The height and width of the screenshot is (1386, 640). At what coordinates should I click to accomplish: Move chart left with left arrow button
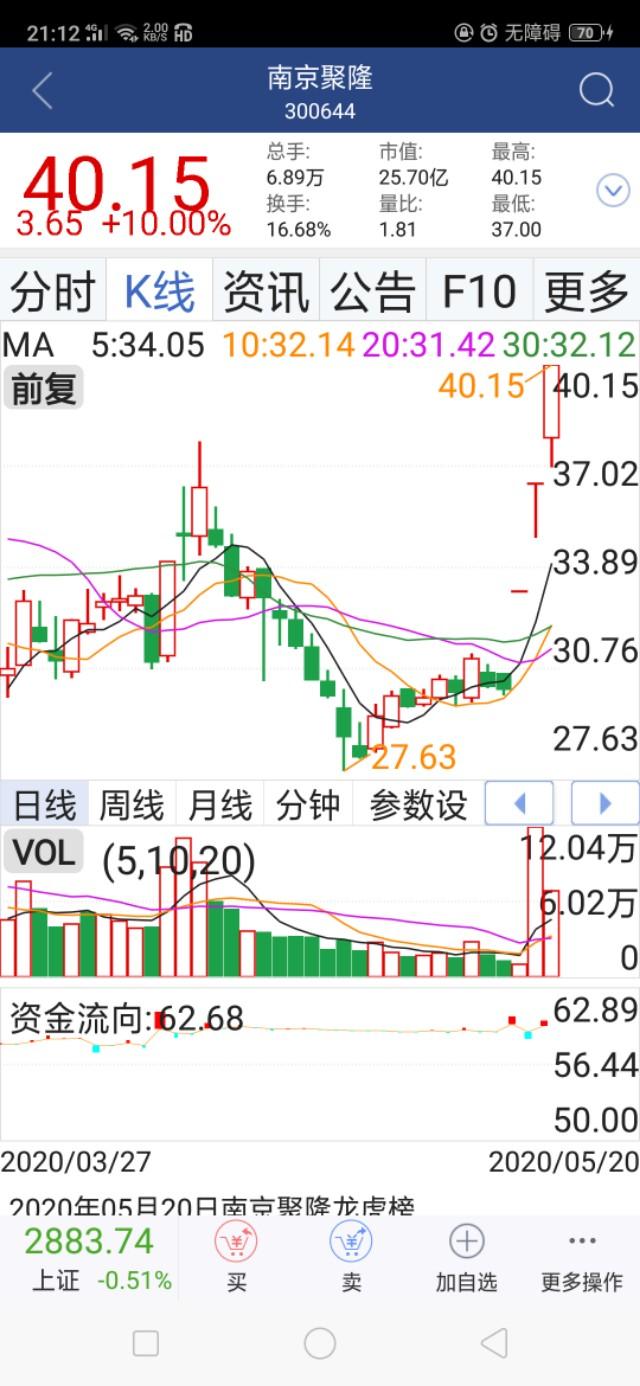tap(519, 803)
